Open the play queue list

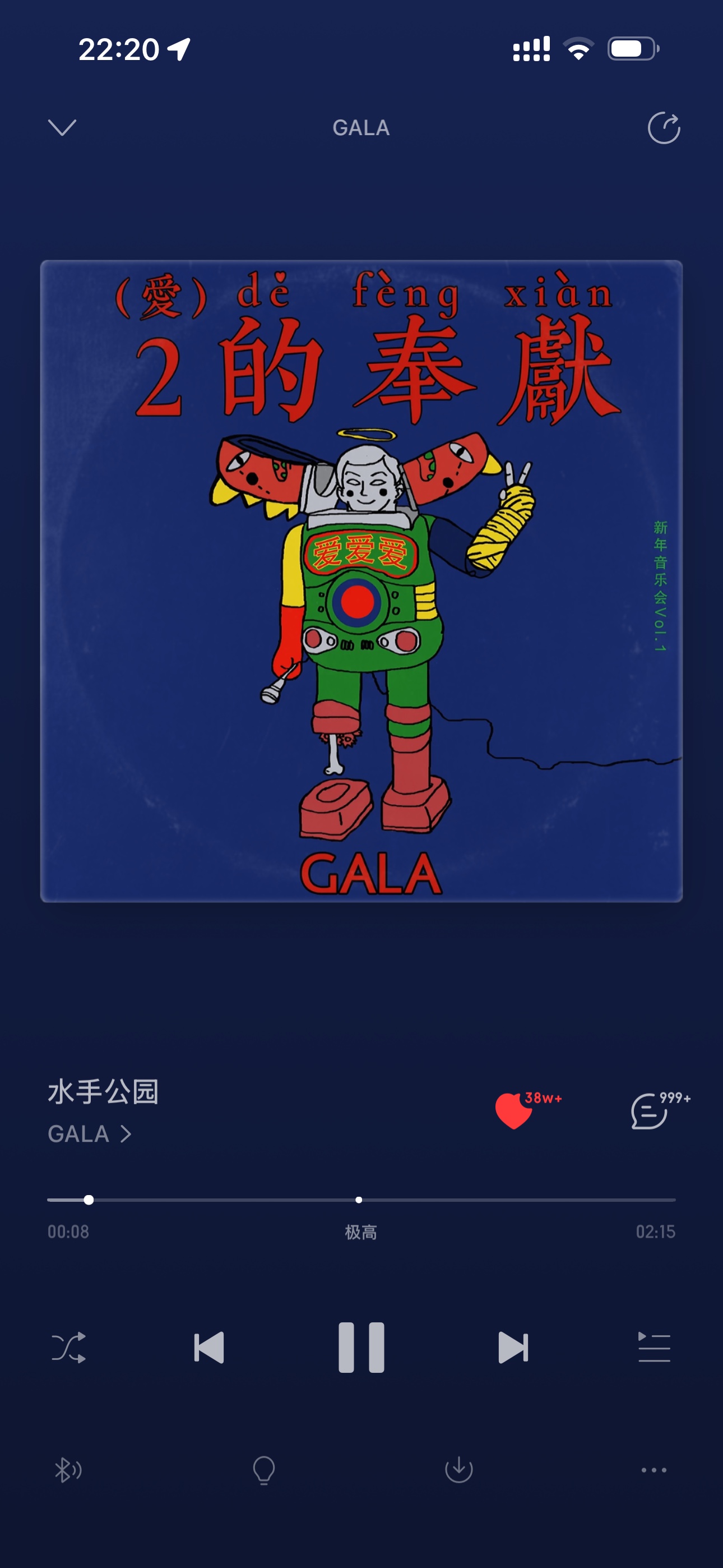click(654, 1348)
